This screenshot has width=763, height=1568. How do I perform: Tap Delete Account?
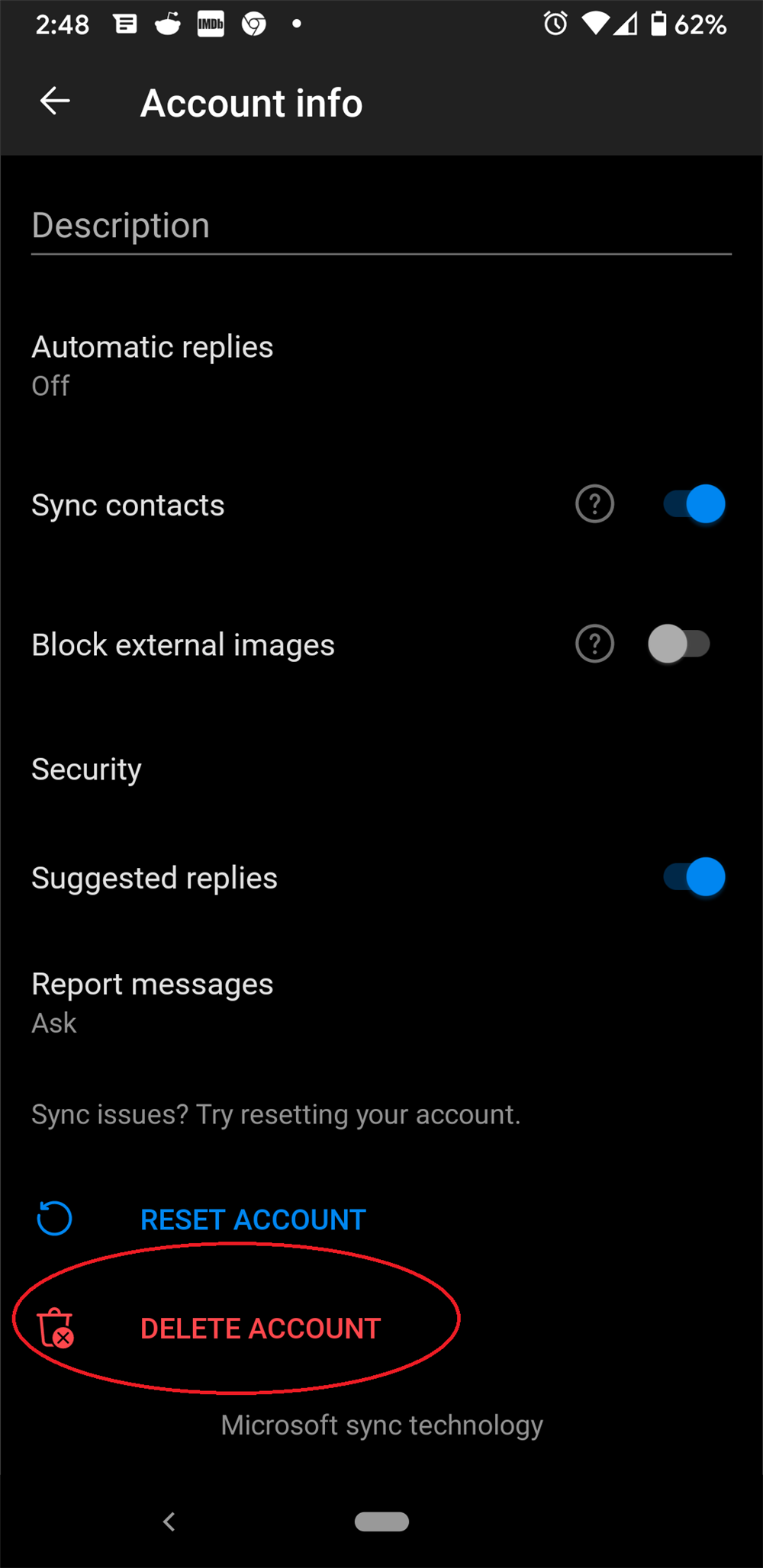259,1329
